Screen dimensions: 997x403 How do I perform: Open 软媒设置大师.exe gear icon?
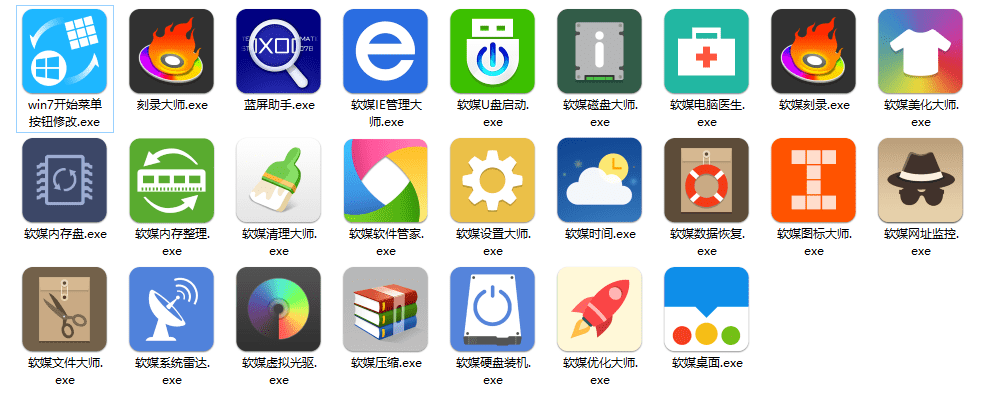(x=493, y=180)
